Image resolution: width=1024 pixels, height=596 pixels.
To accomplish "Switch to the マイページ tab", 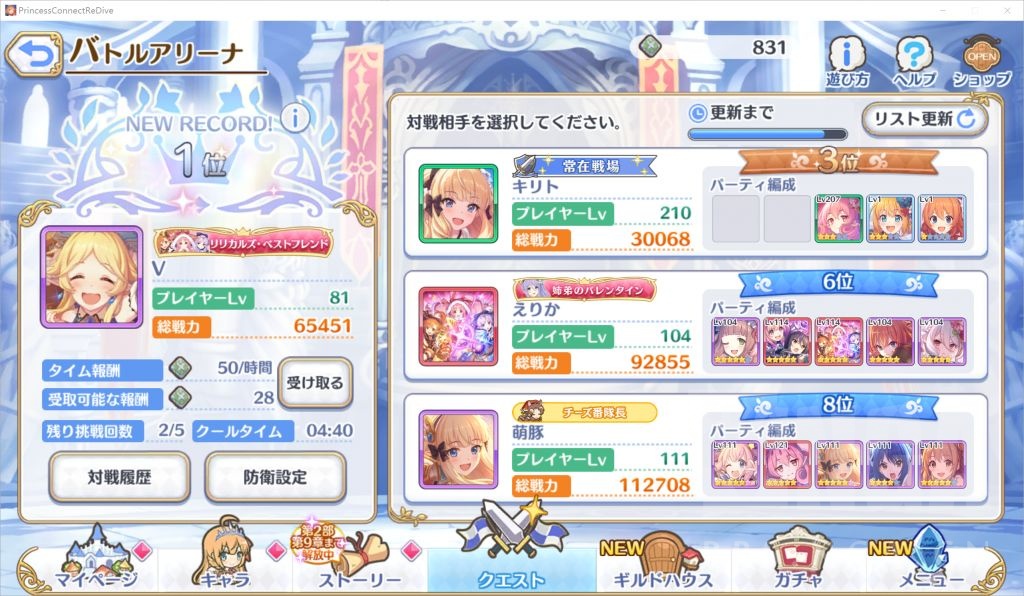I will point(96,561).
